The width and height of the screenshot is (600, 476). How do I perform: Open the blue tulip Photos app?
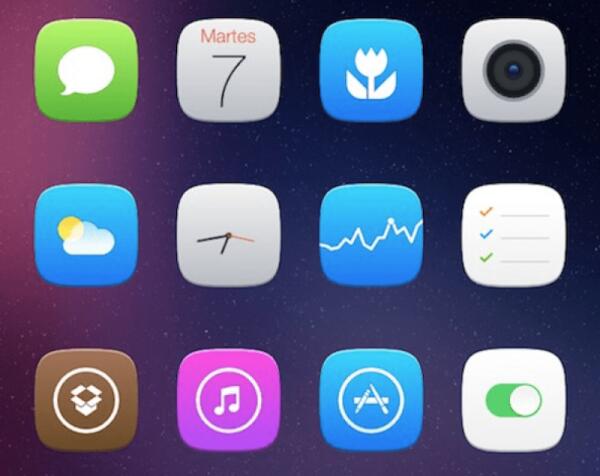point(371,70)
